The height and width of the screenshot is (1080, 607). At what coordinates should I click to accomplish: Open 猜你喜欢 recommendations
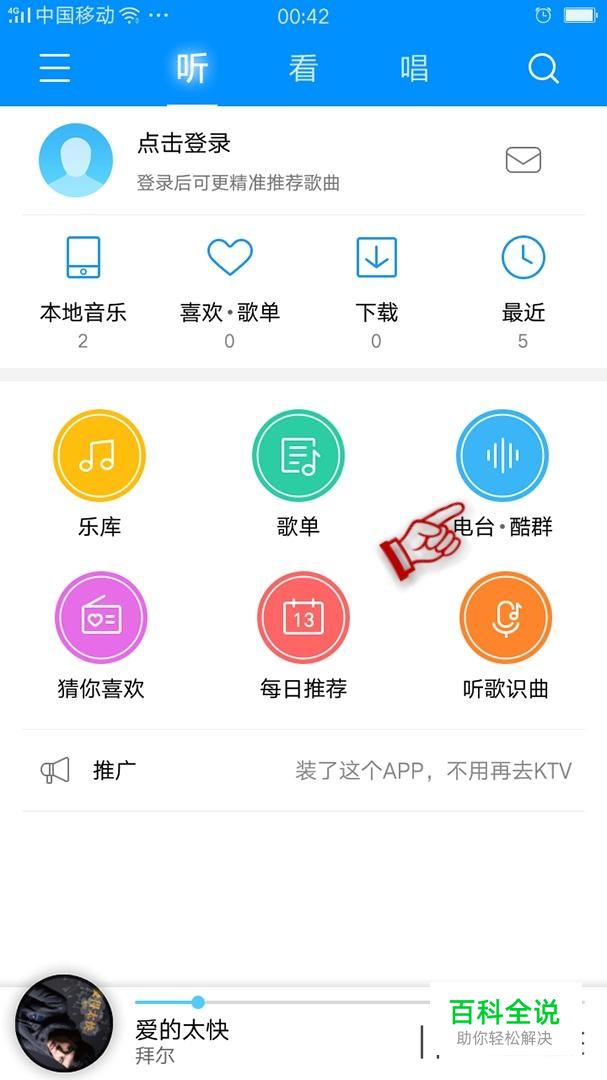[101, 636]
